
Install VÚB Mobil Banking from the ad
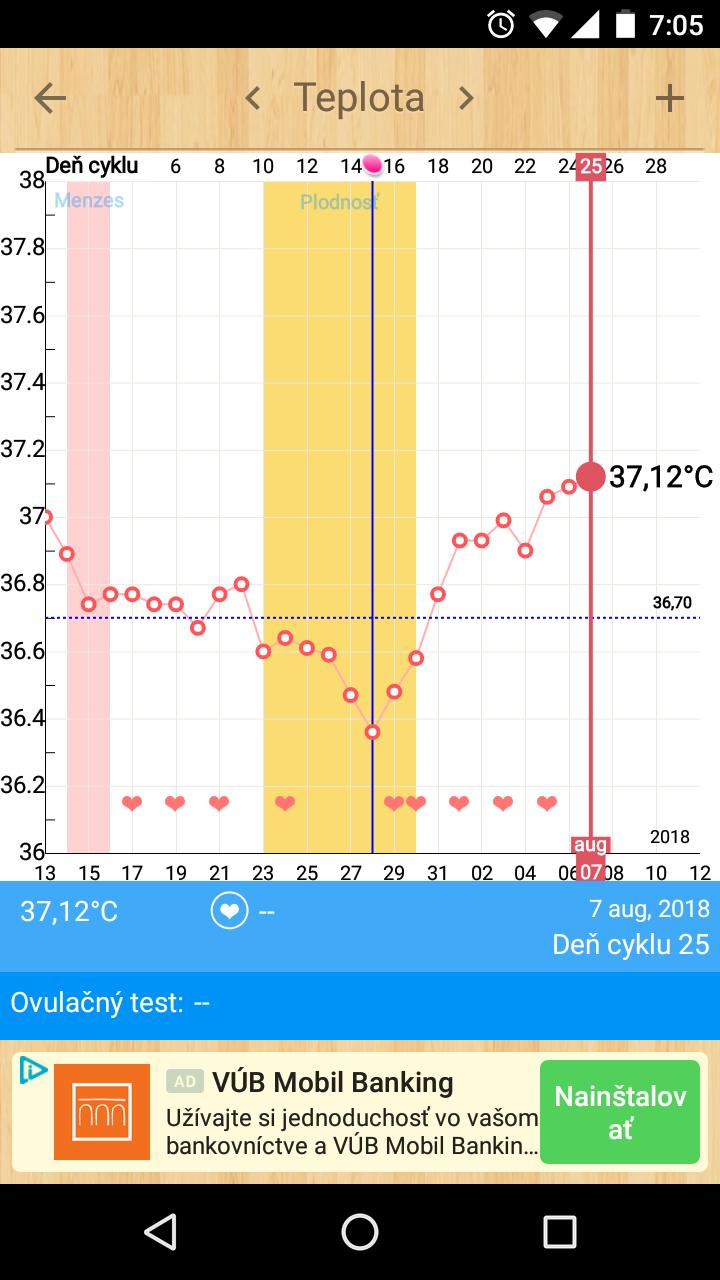tap(620, 1112)
